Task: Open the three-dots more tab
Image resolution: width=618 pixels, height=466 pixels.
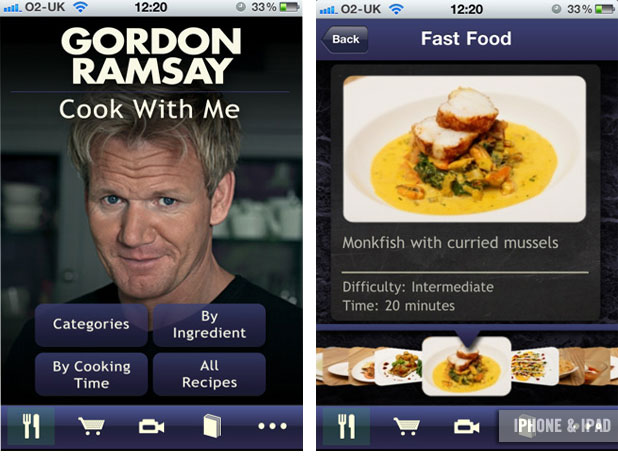Action: [x=272, y=427]
